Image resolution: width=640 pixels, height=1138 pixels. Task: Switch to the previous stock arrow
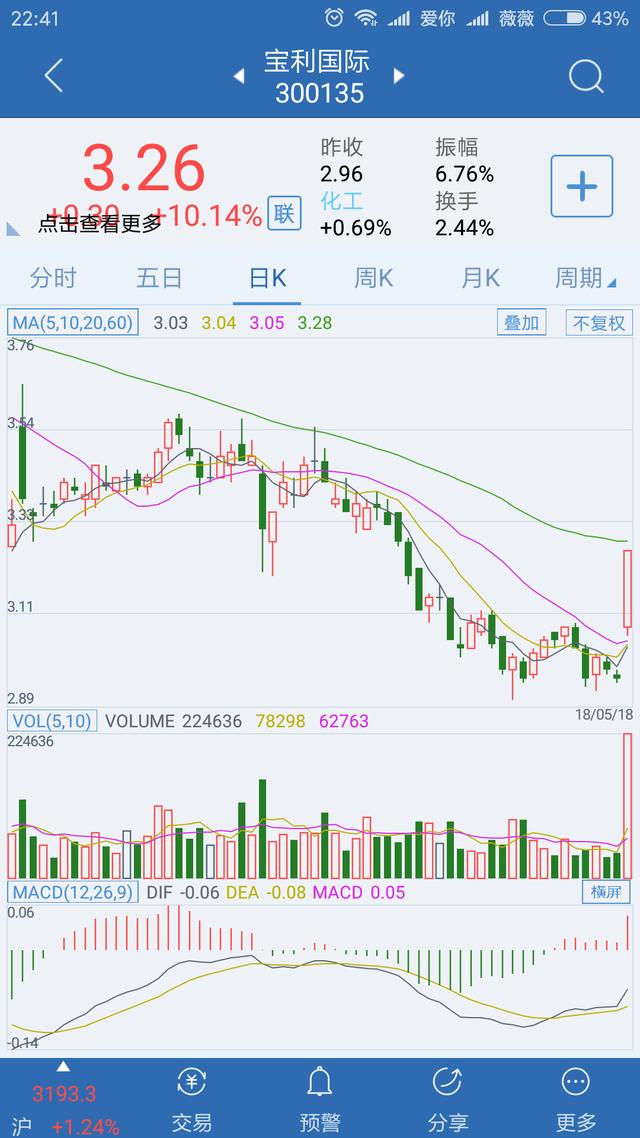(x=238, y=76)
